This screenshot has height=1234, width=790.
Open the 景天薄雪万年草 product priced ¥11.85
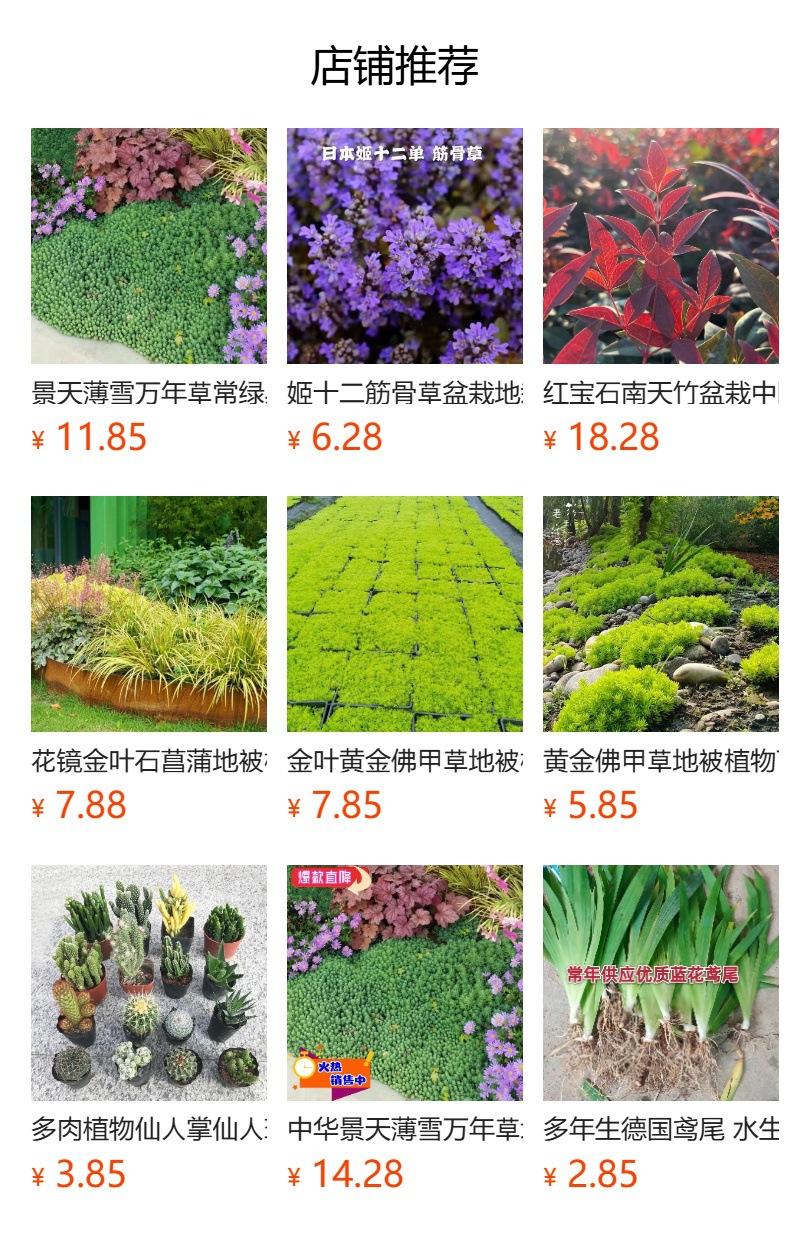click(x=149, y=246)
